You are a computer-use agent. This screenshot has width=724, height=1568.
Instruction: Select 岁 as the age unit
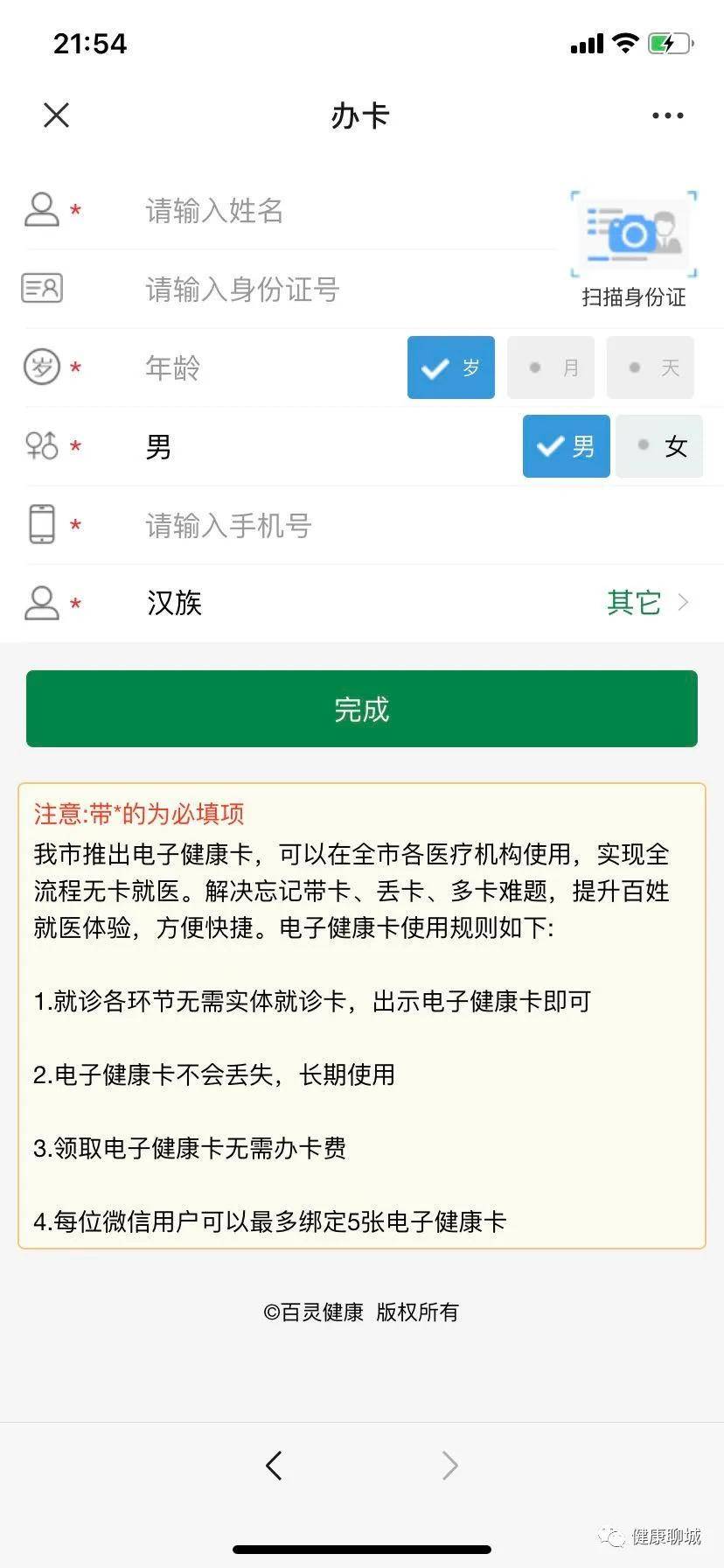coord(451,367)
